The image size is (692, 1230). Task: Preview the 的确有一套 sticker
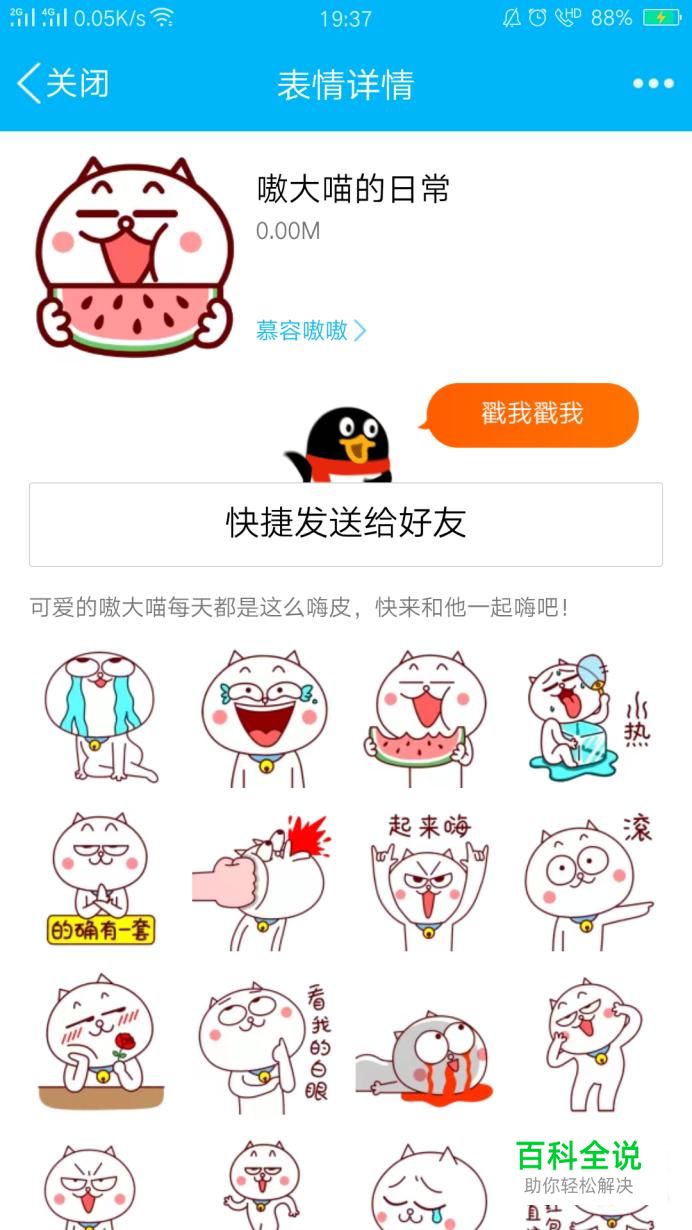pos(101,880)
